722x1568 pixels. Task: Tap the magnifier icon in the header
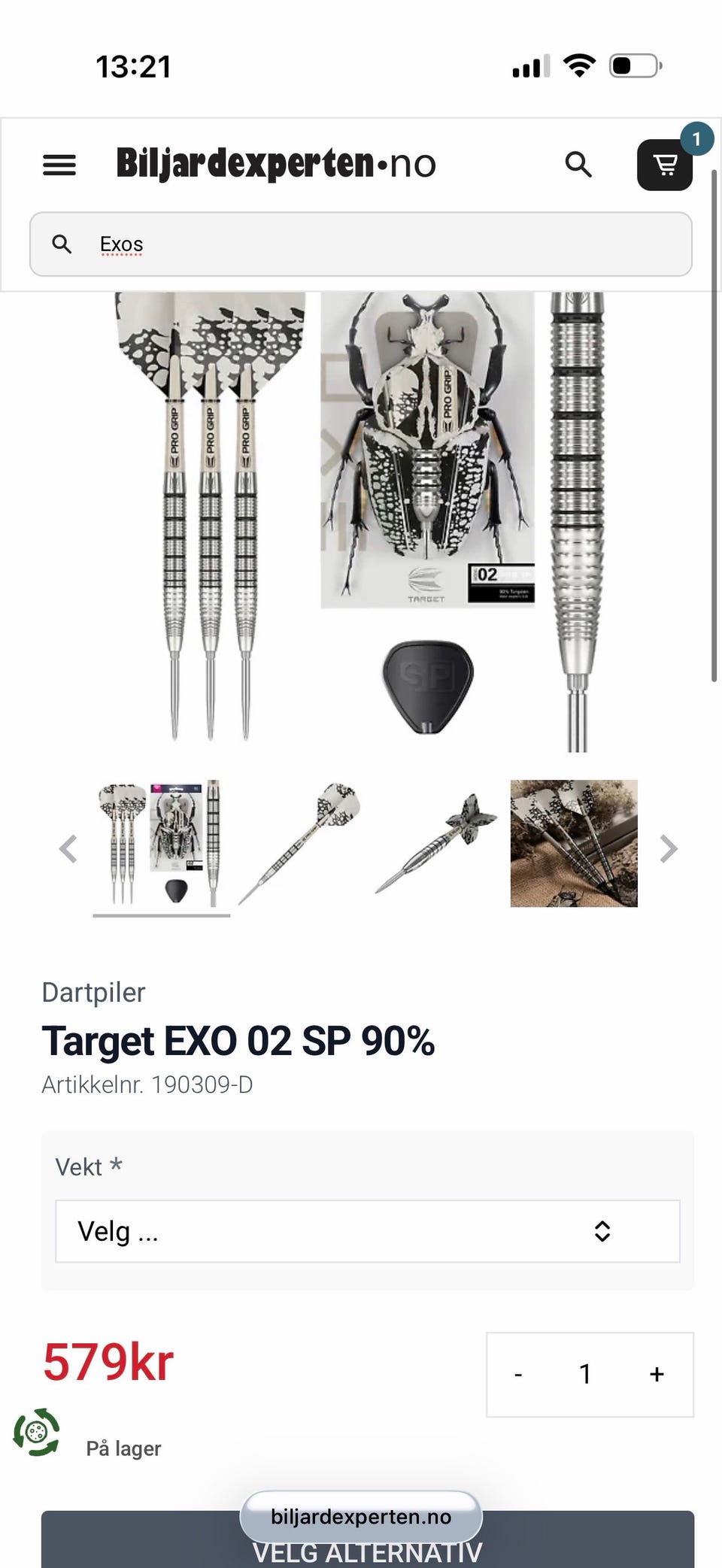[x=578, y=164]
